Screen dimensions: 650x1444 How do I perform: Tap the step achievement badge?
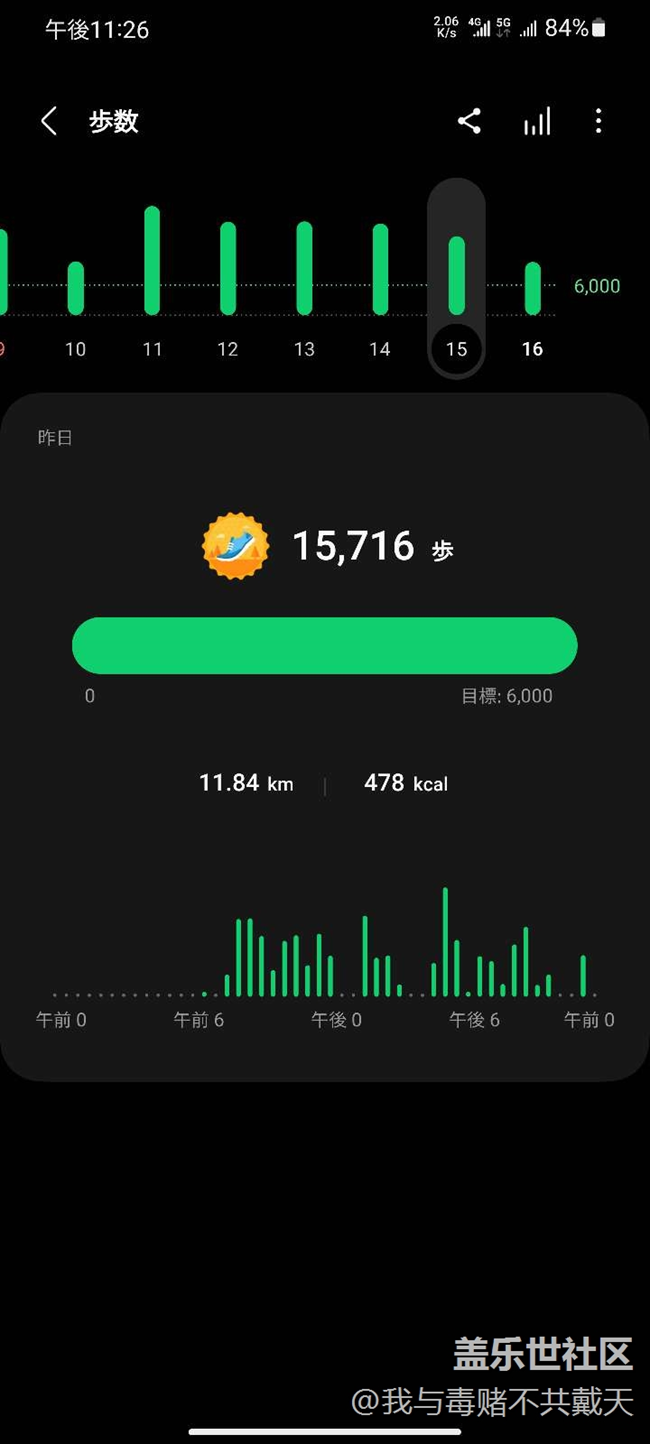235,546
